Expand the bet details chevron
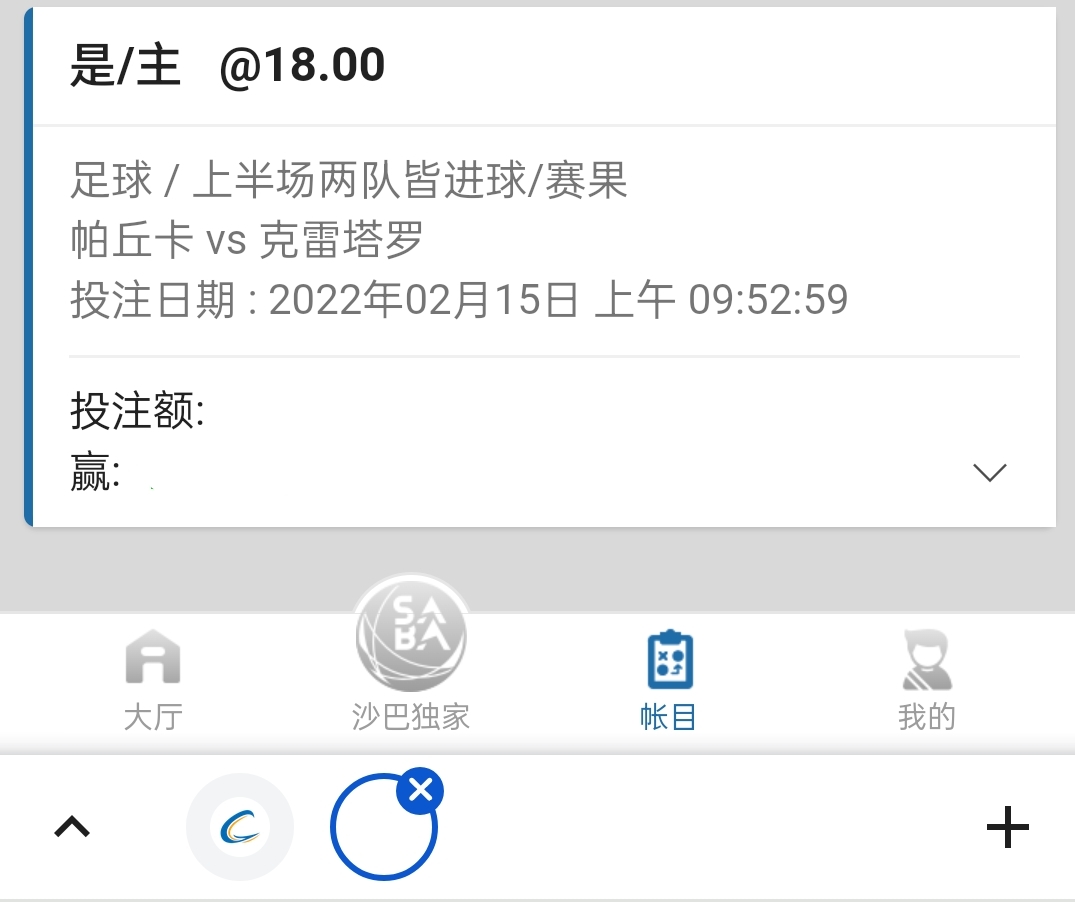The image size is (1075, 906). [989, 473]
